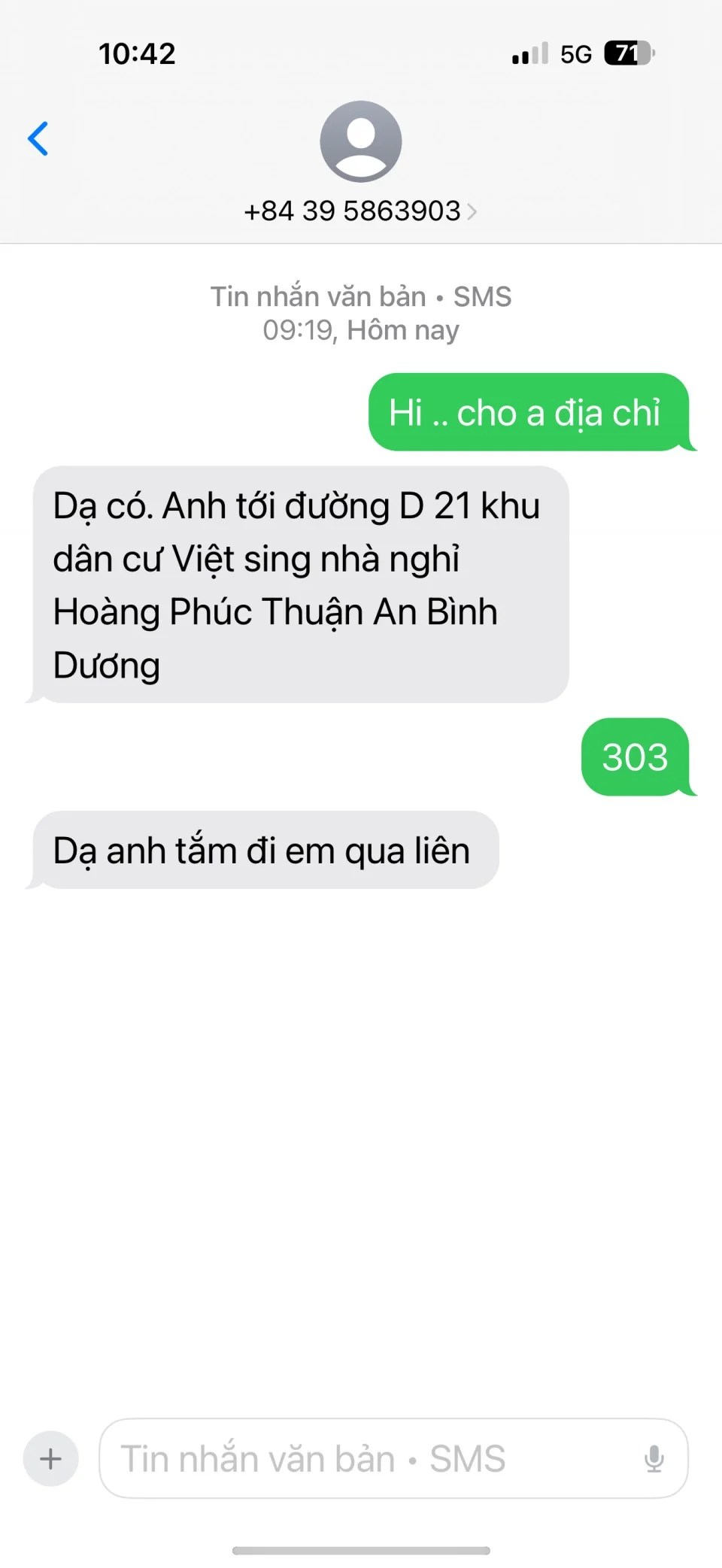722x1568 pixels.
Task: Open contact details for +84 39 5863903
Action: [x=360, y=211]
